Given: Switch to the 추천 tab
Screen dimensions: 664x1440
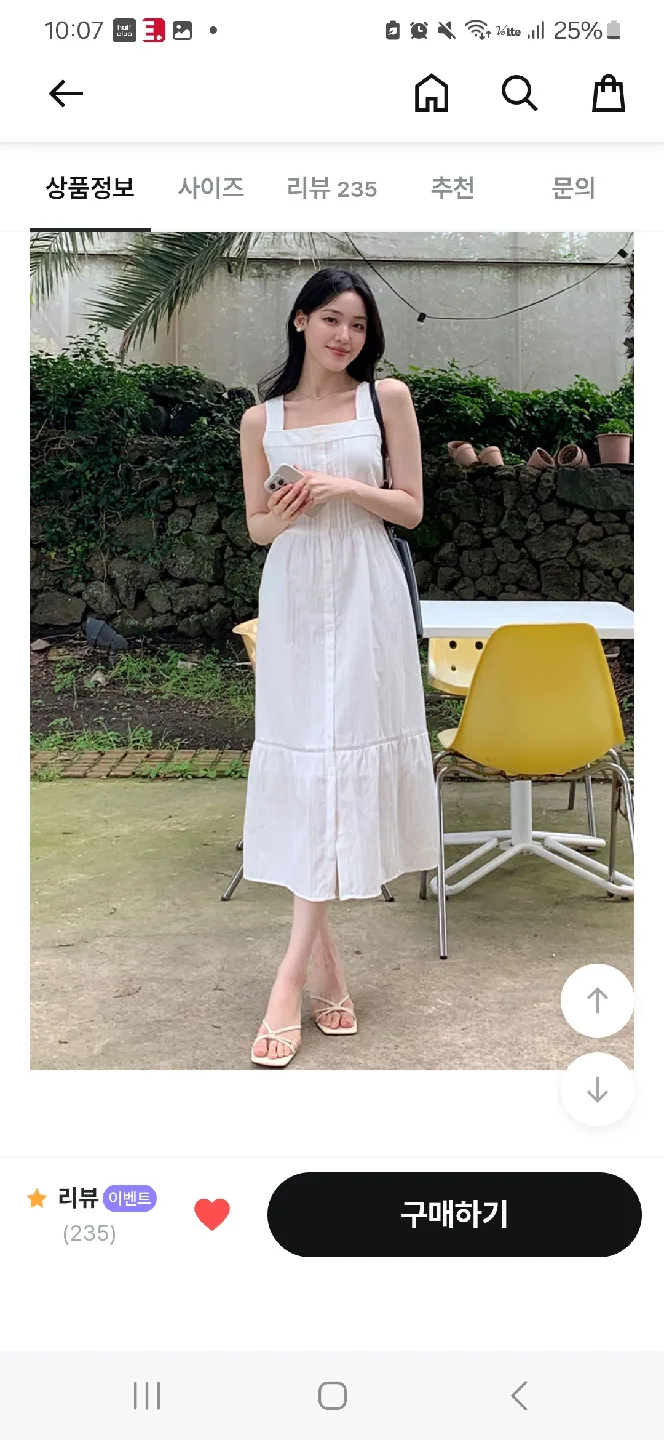Looking at the screenshot, I should [452, 188].
